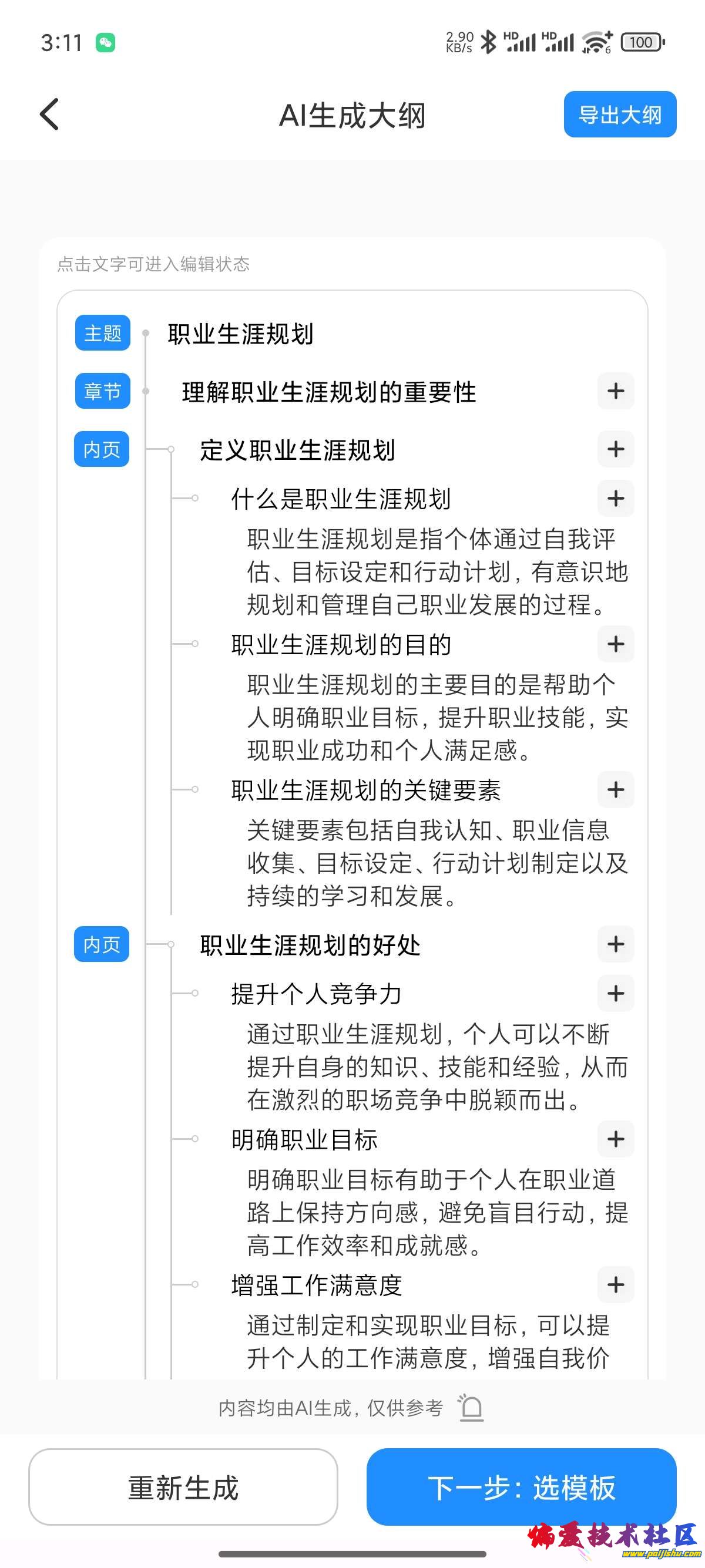Edit the heading 明确职业目标
The image size is (705, 1568).
point(304,1139)
